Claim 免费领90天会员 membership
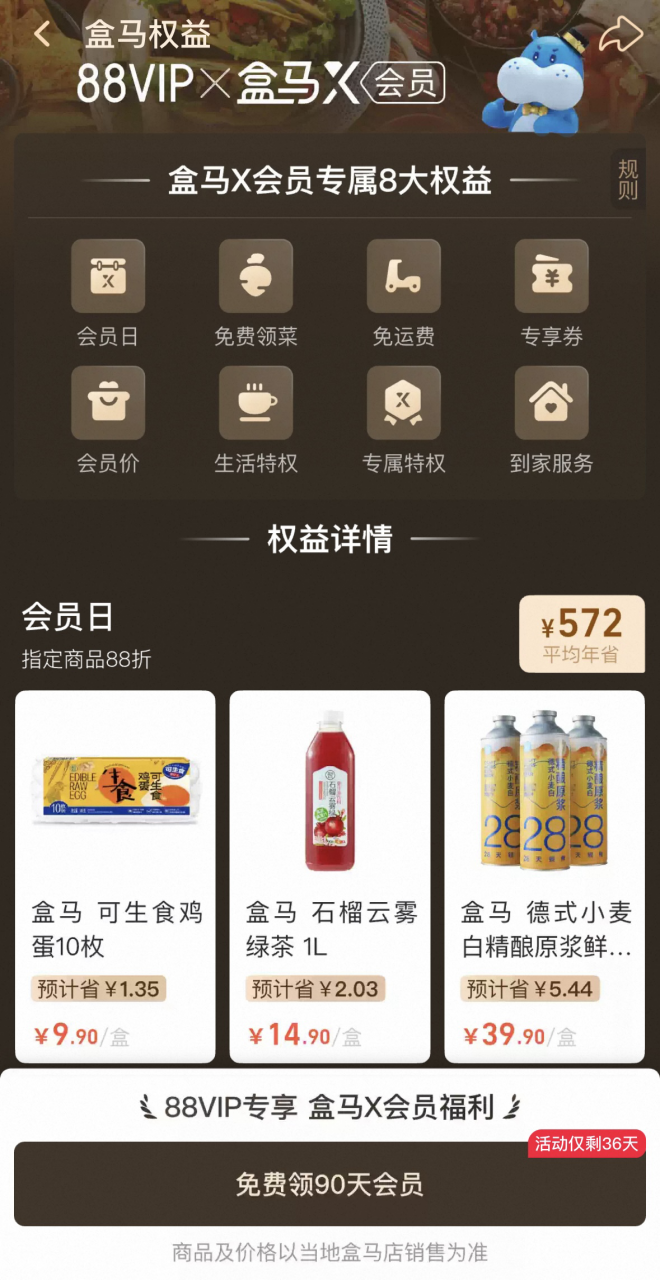This screenshot has width=660, height=1280. point(330,1185)
